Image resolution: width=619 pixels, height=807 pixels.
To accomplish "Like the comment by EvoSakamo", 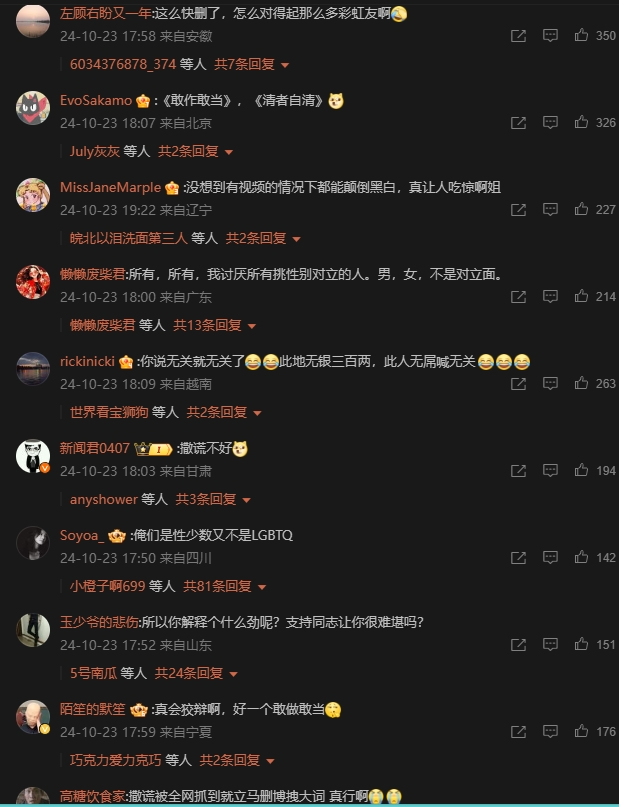I will [580, 123].
